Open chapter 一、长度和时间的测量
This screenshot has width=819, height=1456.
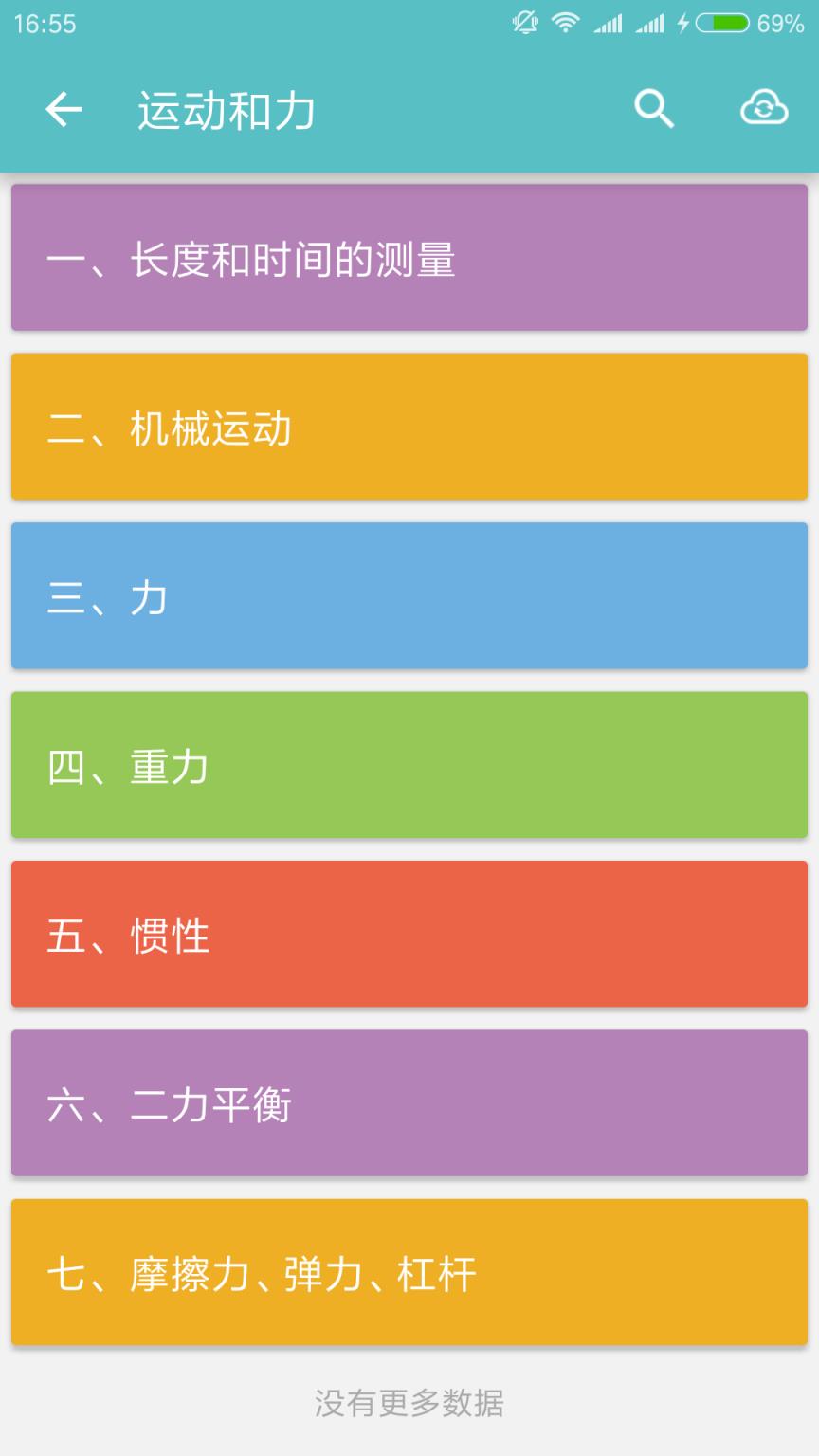(409, 258)
